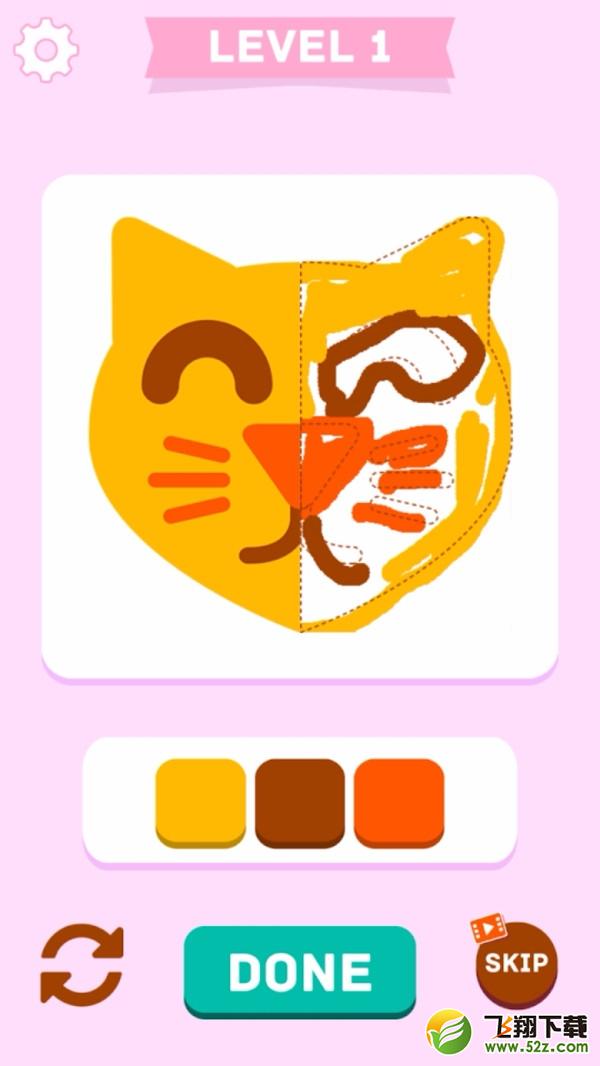Image resolution: width=600 pixels, height=1066 pixels.
Task: Open the settings gear
Action: pos(46,50)
